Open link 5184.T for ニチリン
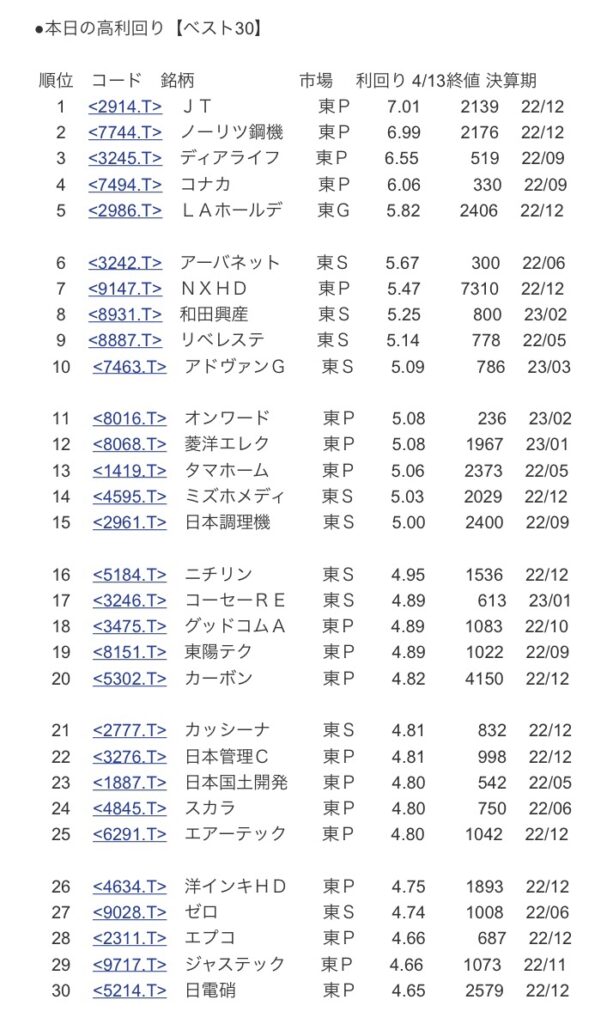The height and width of the screenshot is (1024, 613). (129, 575)
